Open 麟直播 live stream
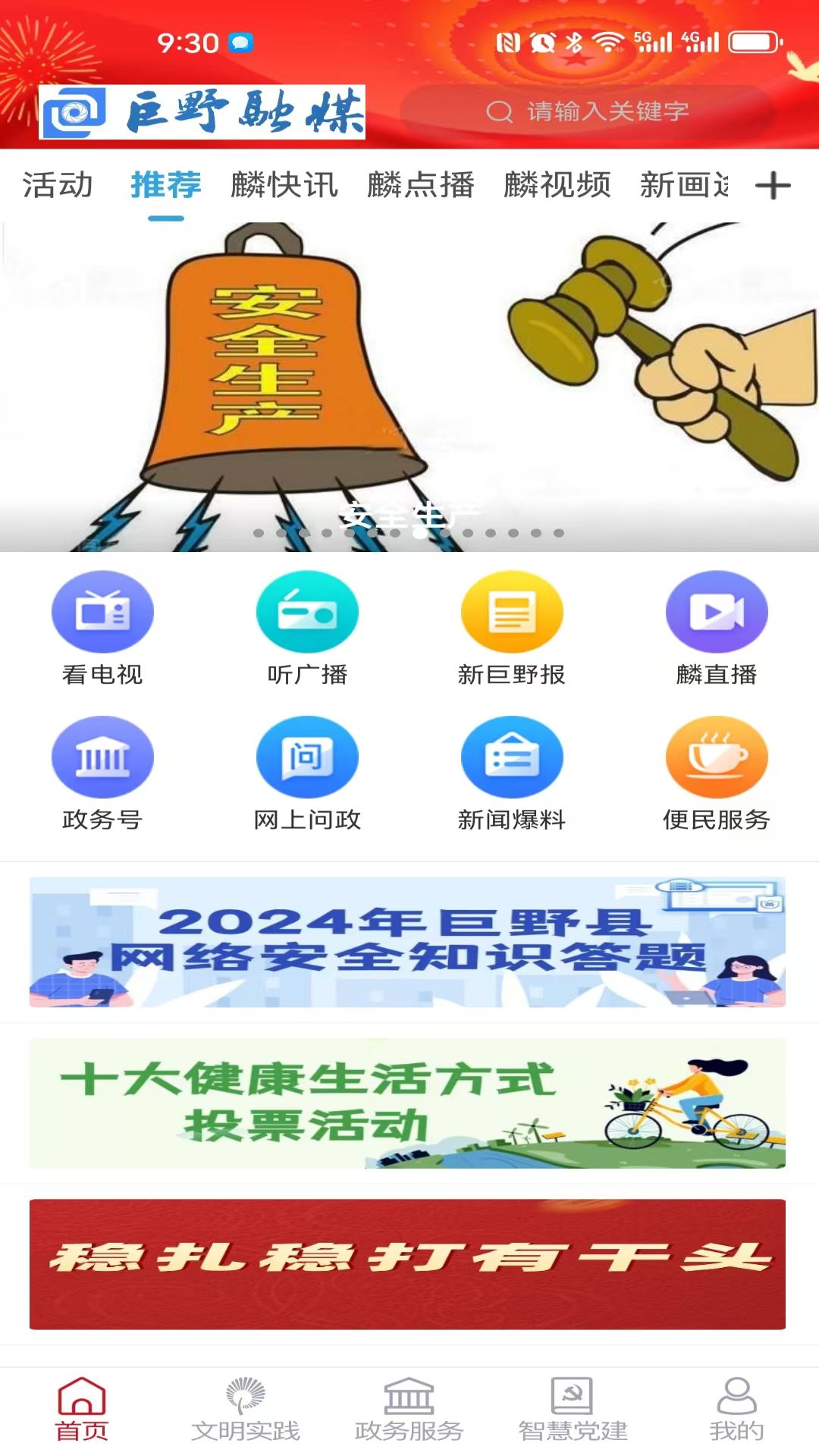Screen dimensions: 819x1456 717,629
